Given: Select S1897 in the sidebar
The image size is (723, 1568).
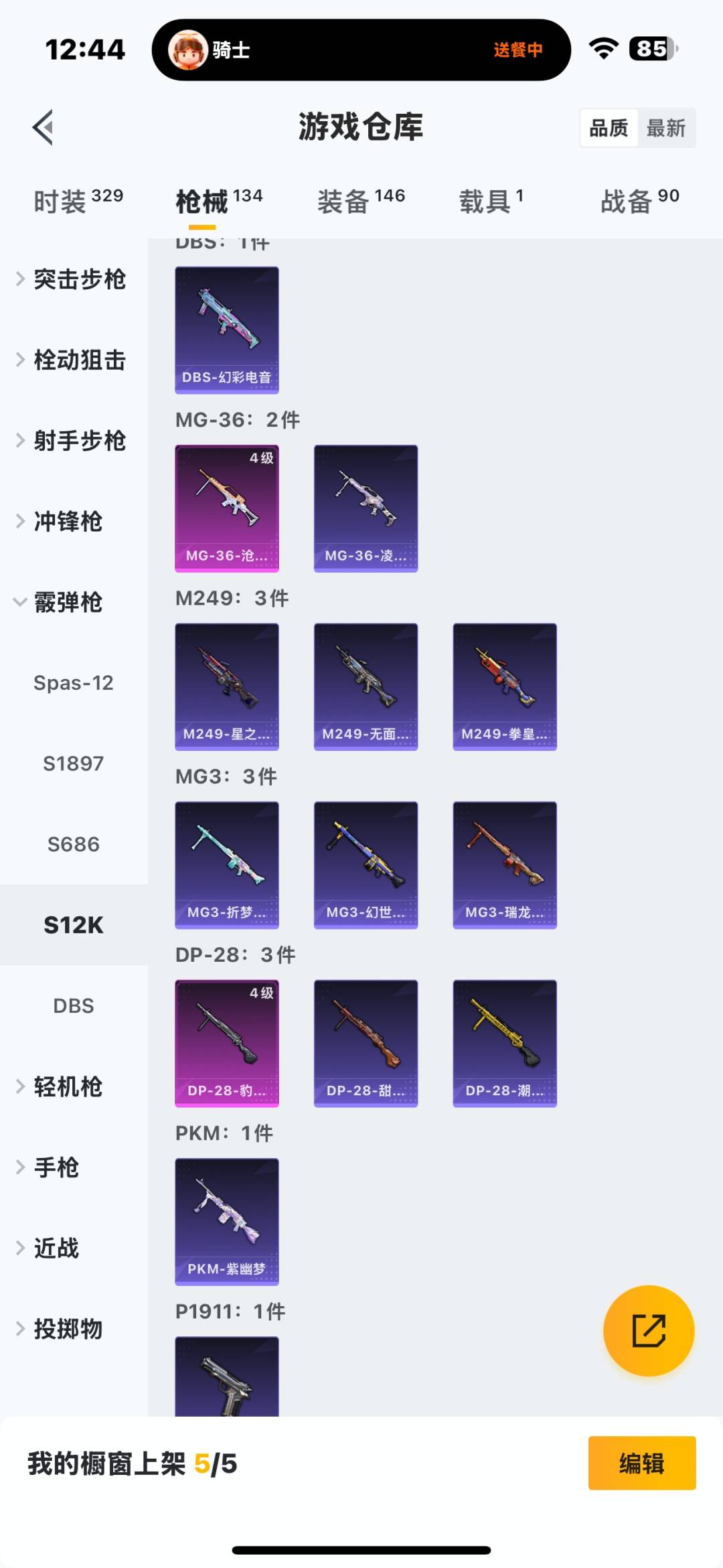Looking at the screenshot, I should click(74, 763).
